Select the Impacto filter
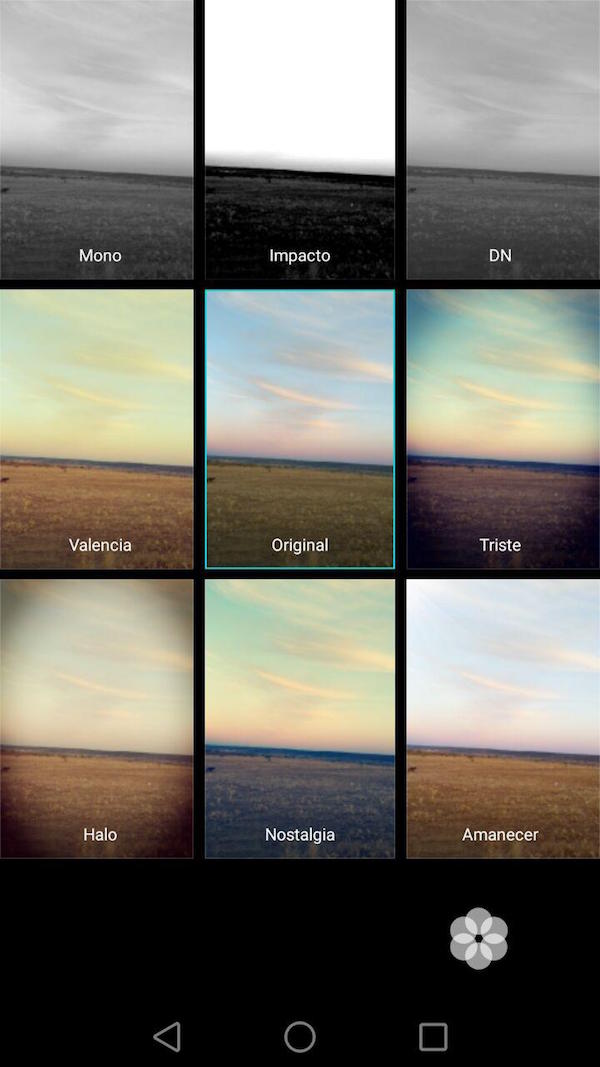Image resolution: width=600 pixels, height=1067 pixels. tap(300, 140)
